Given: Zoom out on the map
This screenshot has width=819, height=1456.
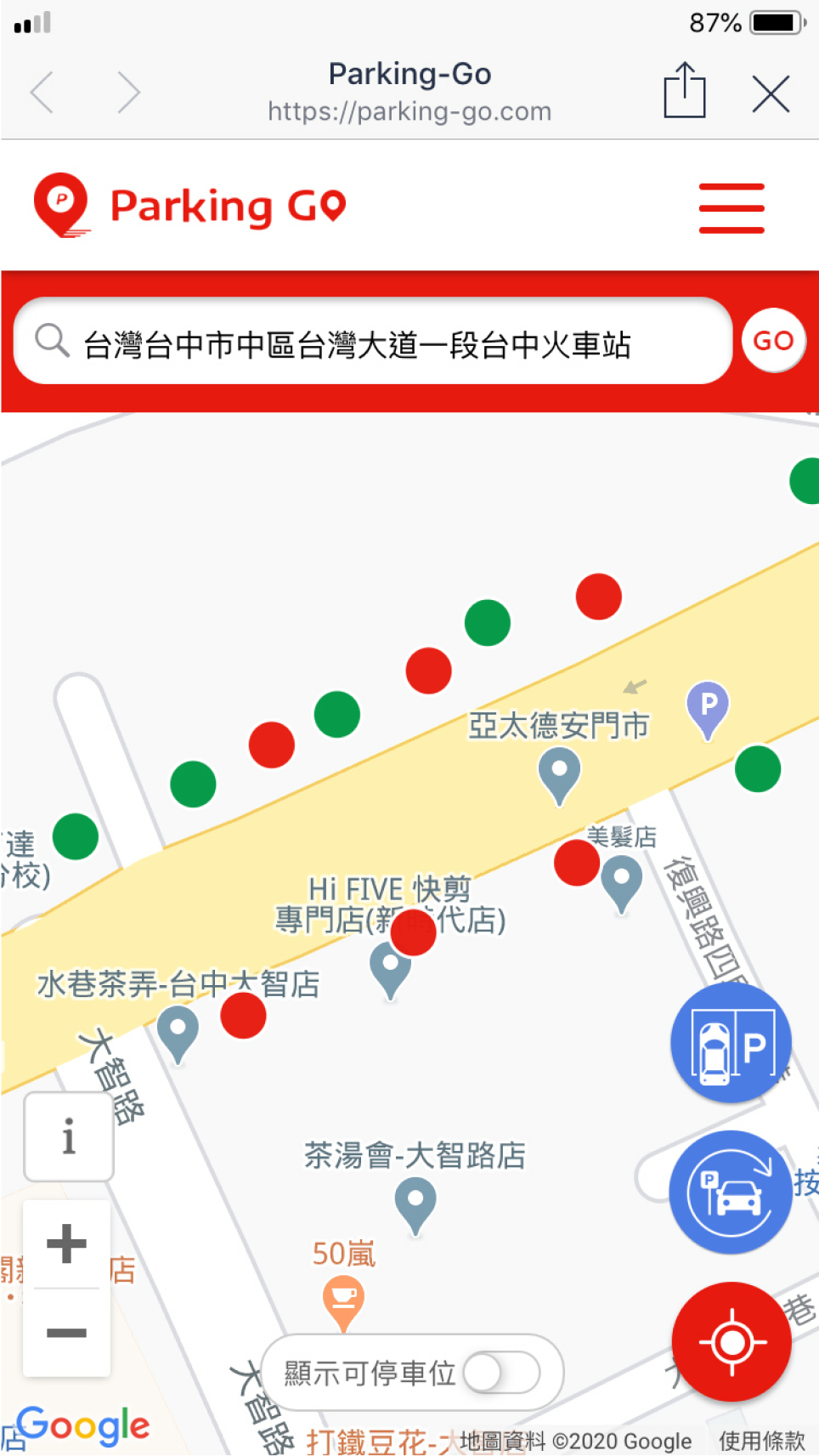Looking at the screenshot, I should click(66, 1333).
